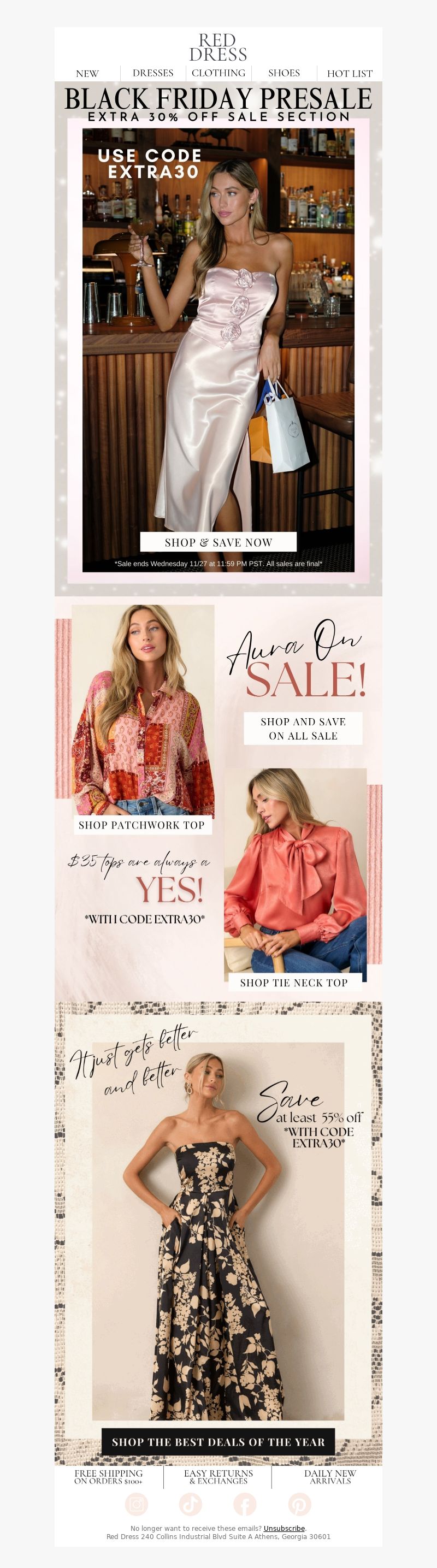Image resolution: width=437 pixels, height=1568 pixels.
Task: Tap the Unsubscribe link
Action: click(284, 1528)
